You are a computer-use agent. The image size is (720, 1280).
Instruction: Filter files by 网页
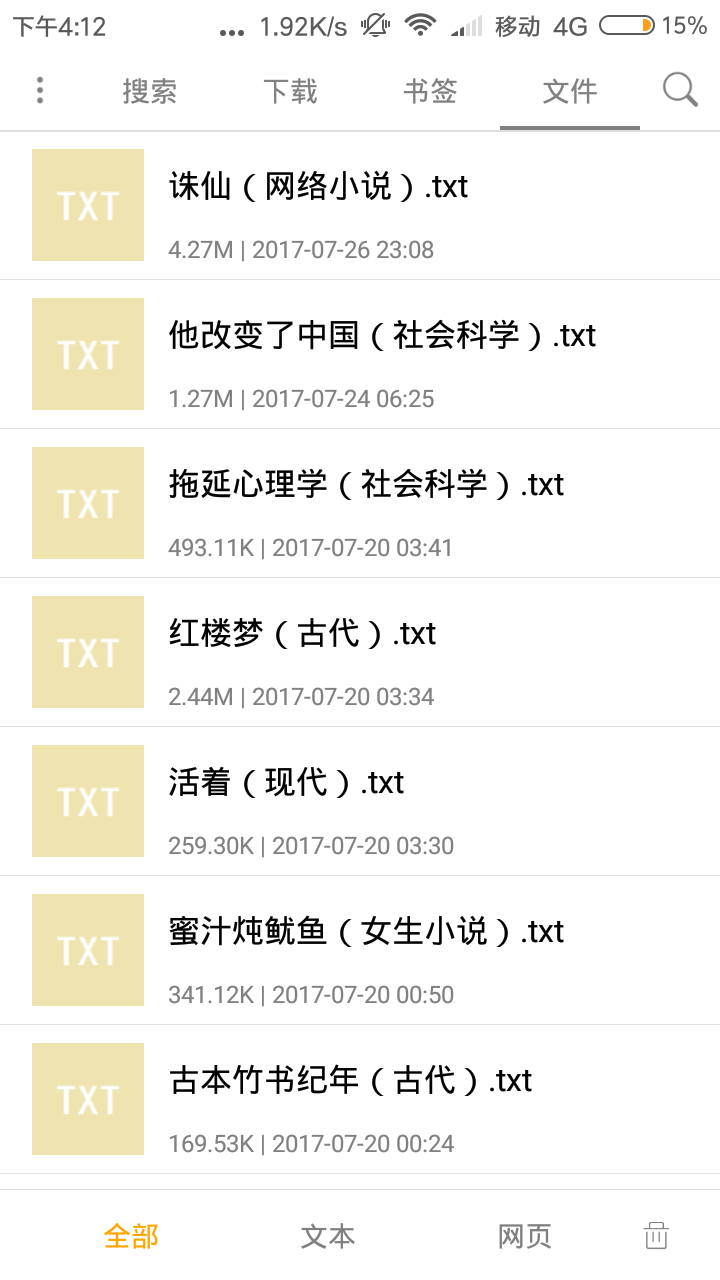(525, 1236)
